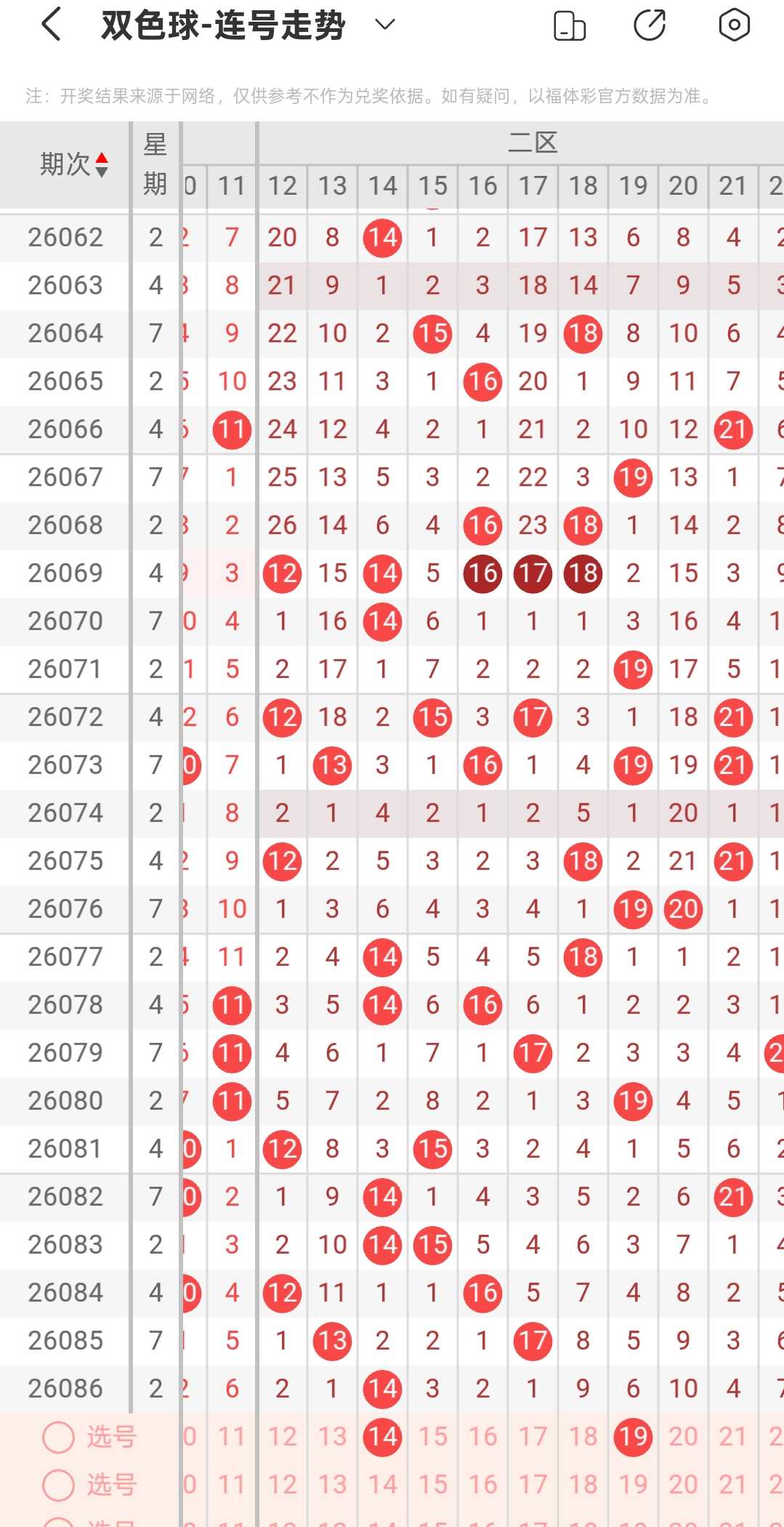Sort the table by 期次

(x=74, y=164)
